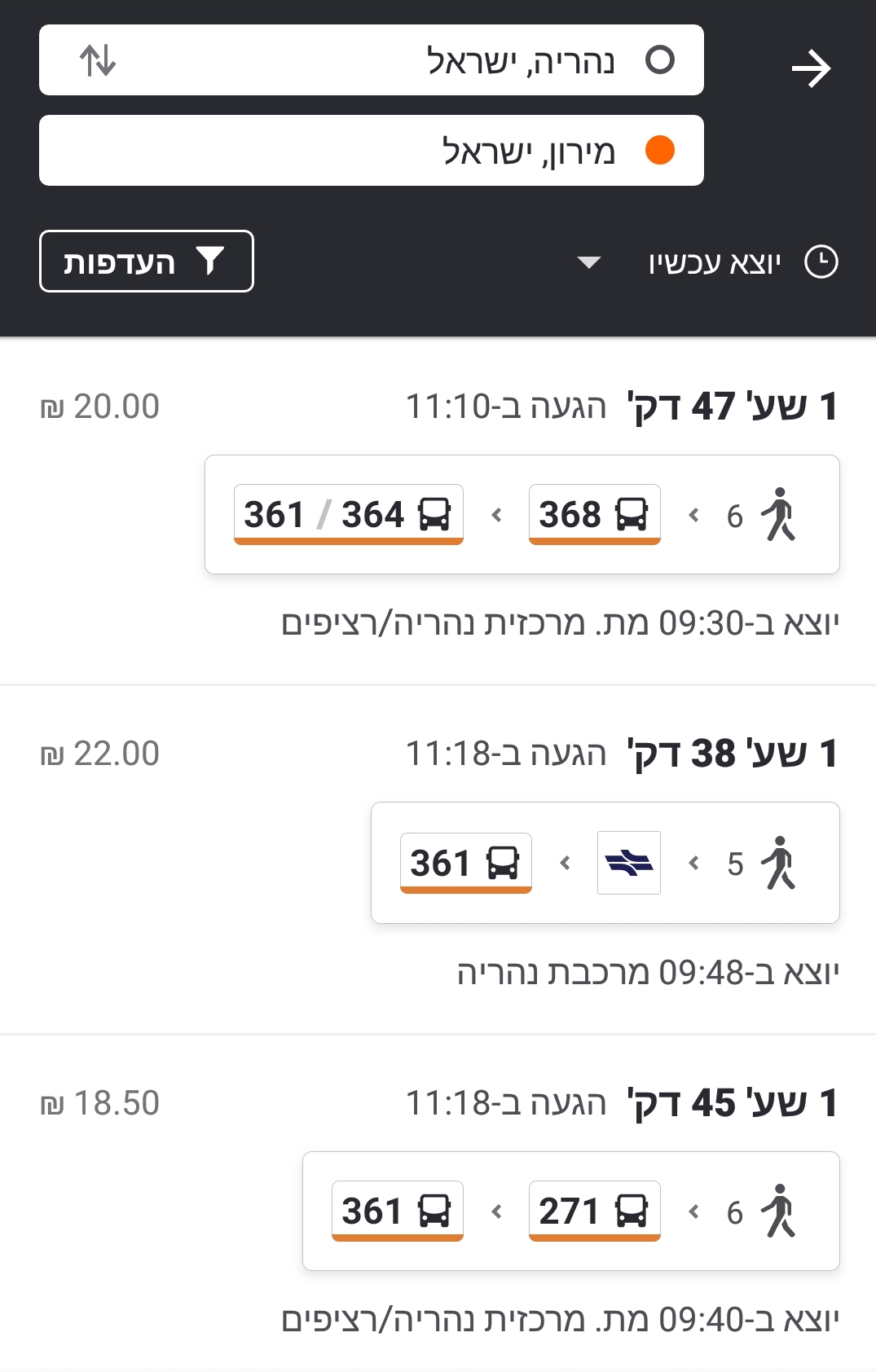876x1372 pixels.
Task: Click the destination field showing מירון, ישראל
Action: [372, 150]
